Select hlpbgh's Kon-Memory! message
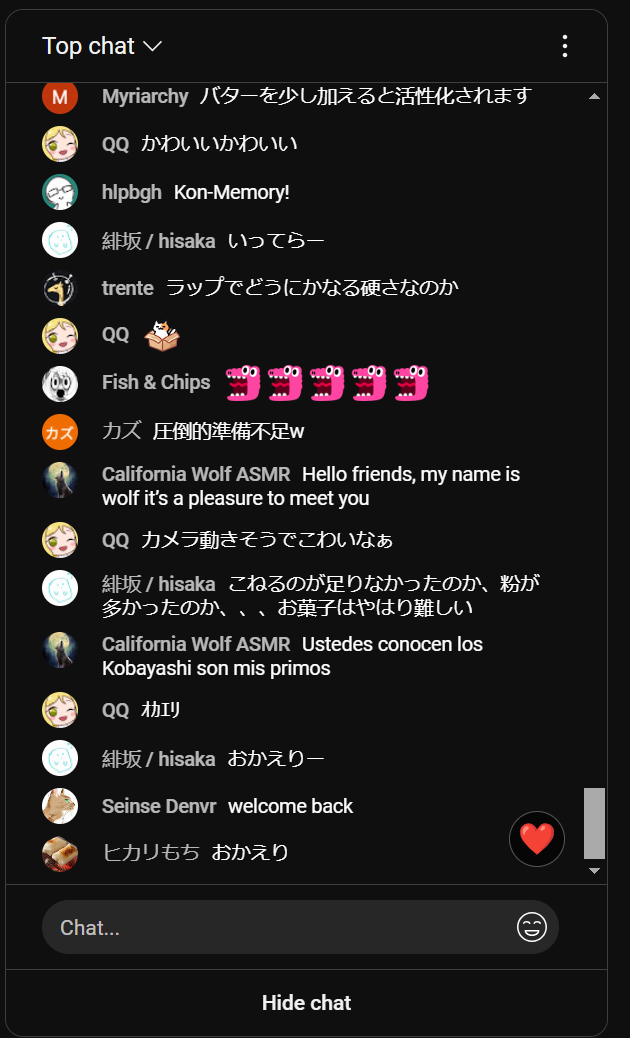 click(x=231, y=192)
